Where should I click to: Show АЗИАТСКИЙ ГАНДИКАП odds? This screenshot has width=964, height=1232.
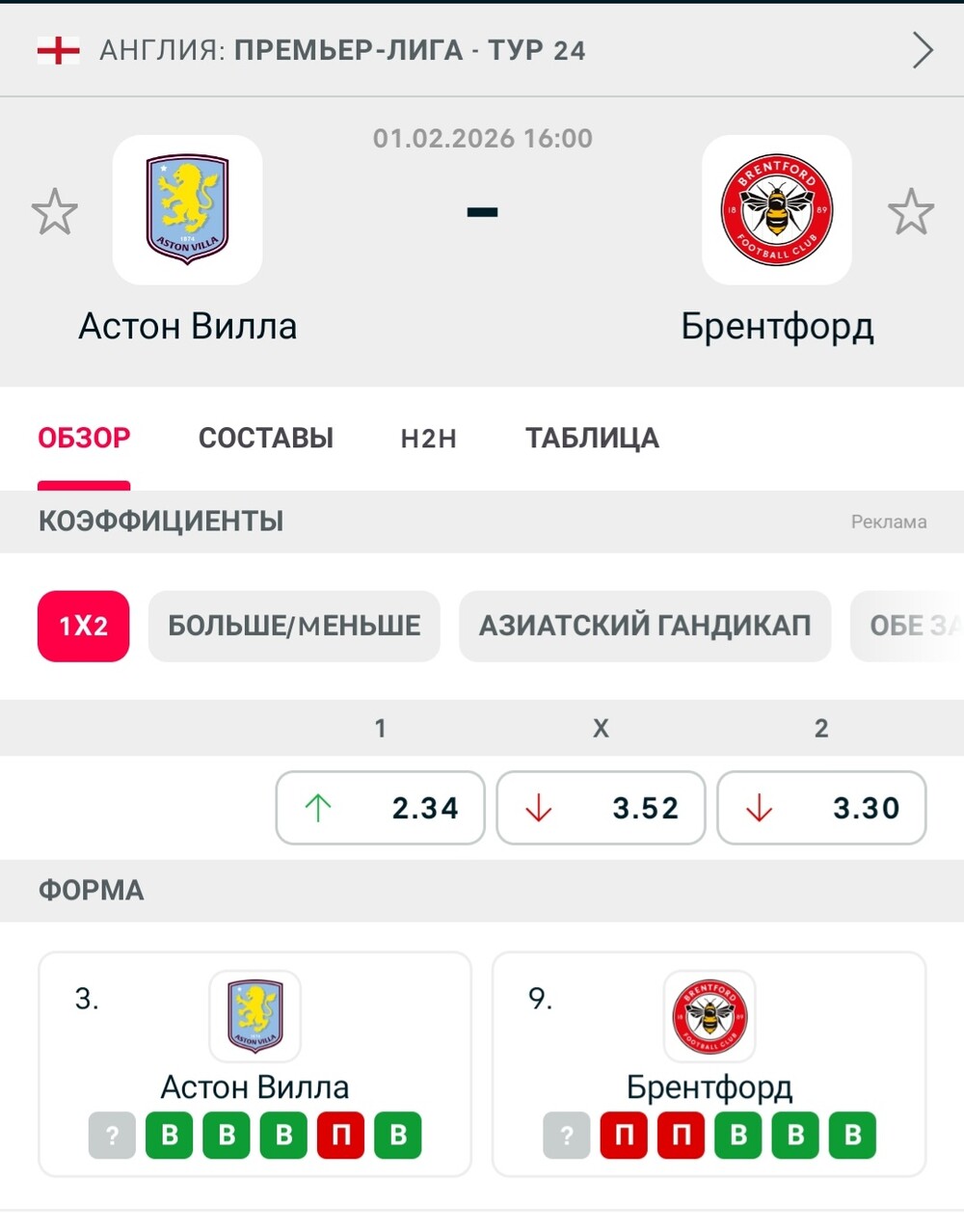645,627
